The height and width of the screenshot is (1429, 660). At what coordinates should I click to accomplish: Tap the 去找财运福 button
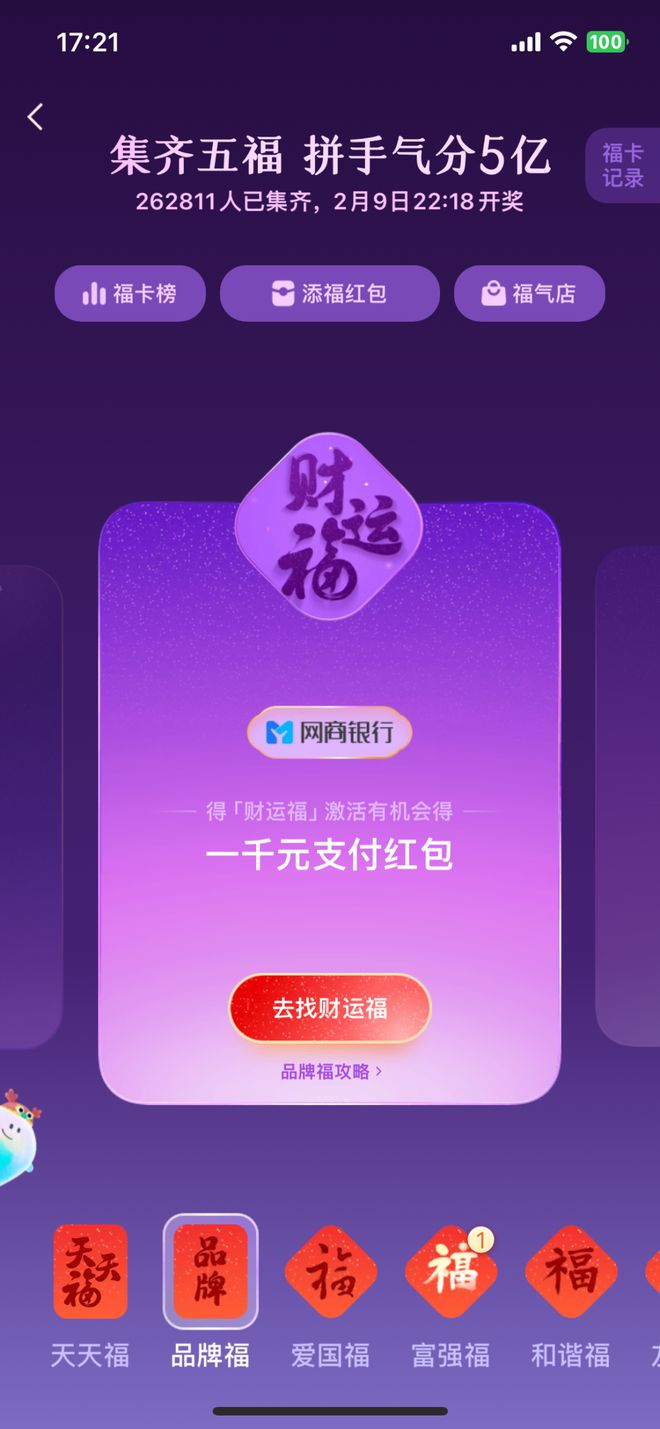point(329,1008)
